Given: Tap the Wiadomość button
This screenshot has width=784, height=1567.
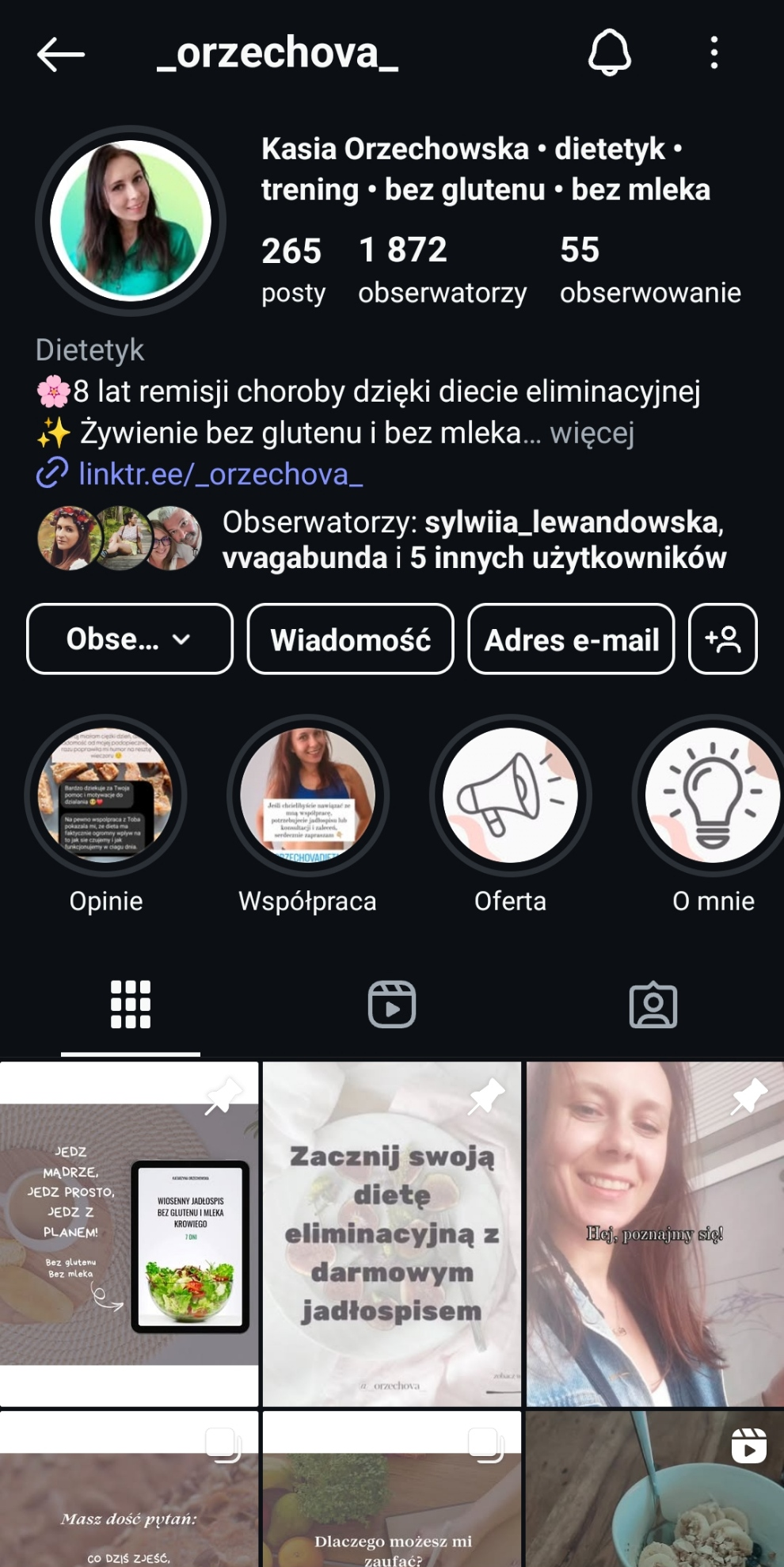Looking at the screenshot, I should click(x=350, y=639).
